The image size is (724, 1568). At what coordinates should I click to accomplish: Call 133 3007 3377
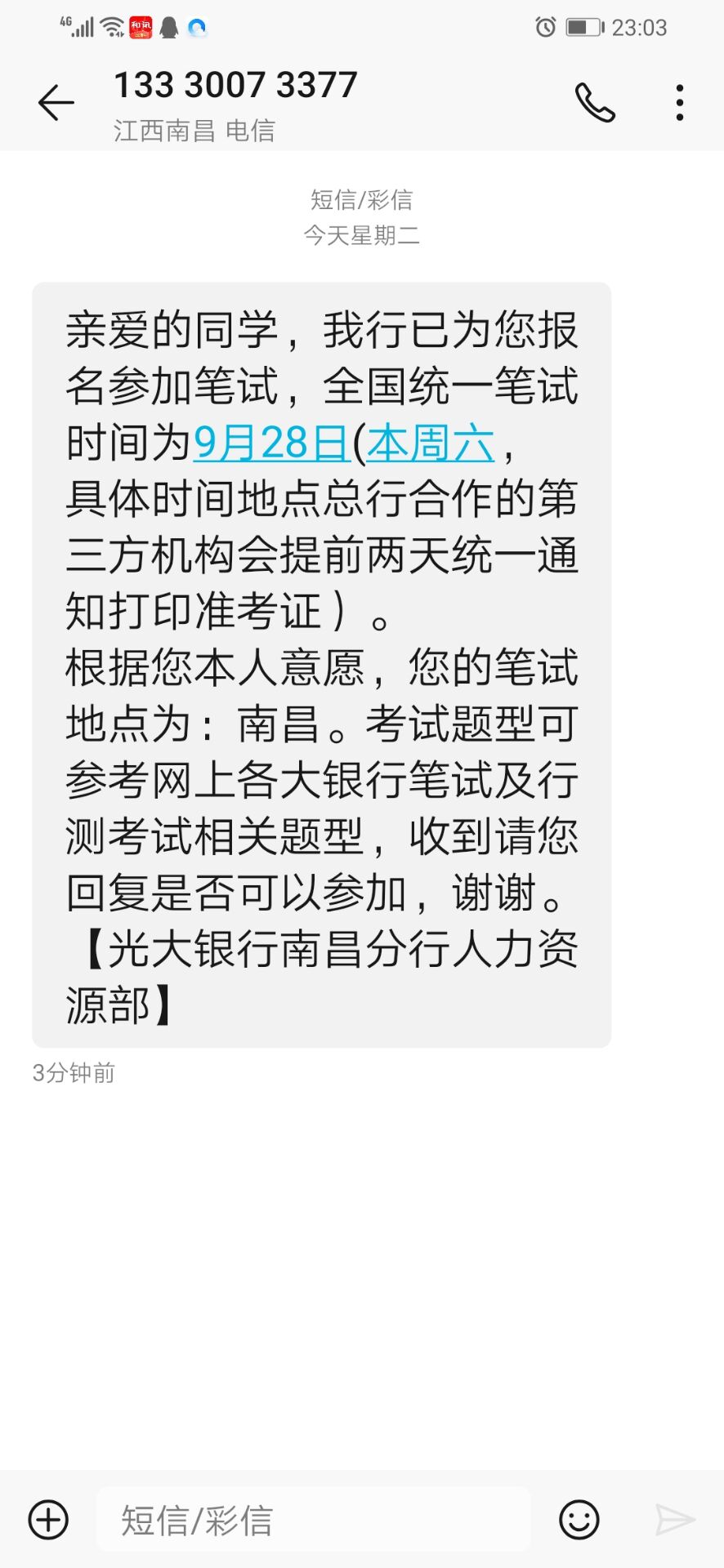click(595, 103)
